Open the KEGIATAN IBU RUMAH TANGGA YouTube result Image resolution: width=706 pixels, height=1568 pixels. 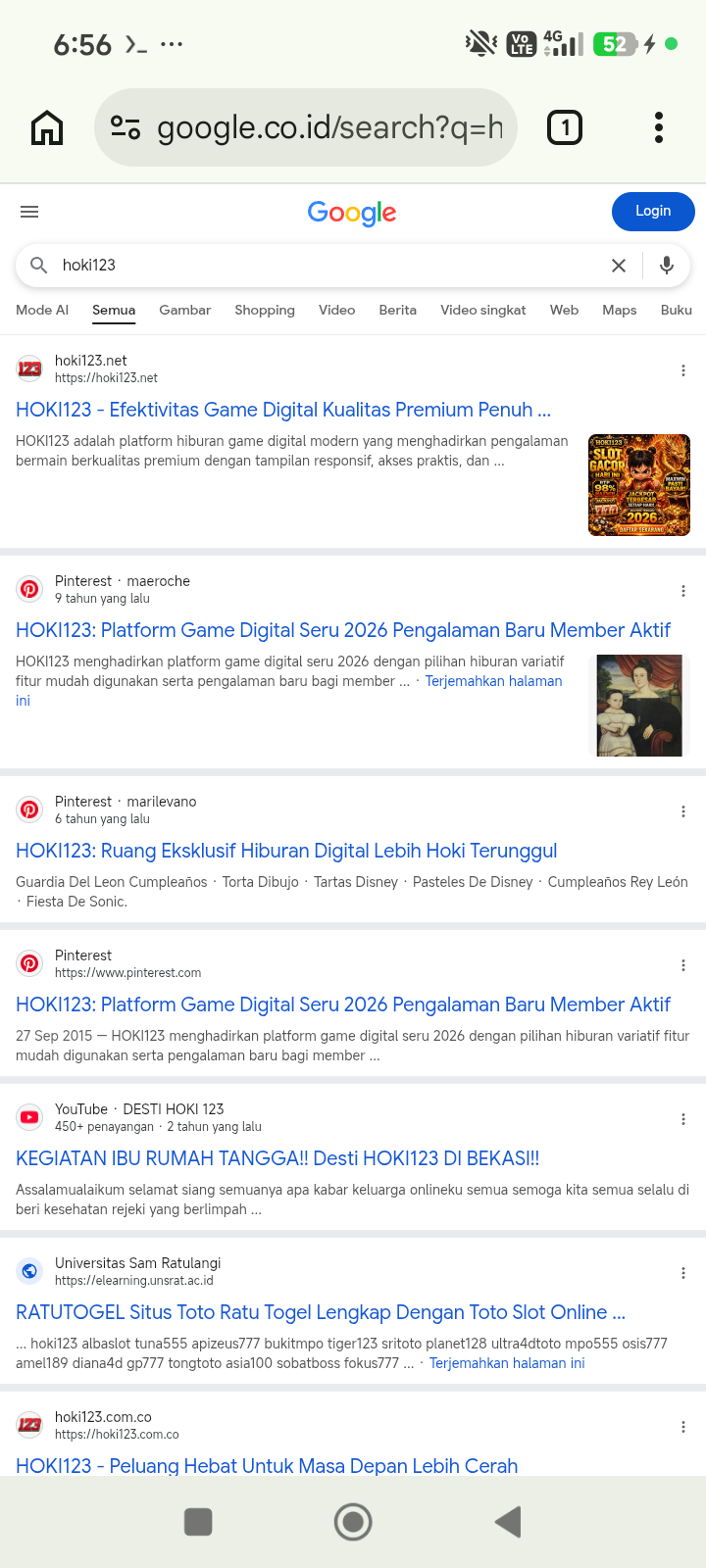(277, 1158)
